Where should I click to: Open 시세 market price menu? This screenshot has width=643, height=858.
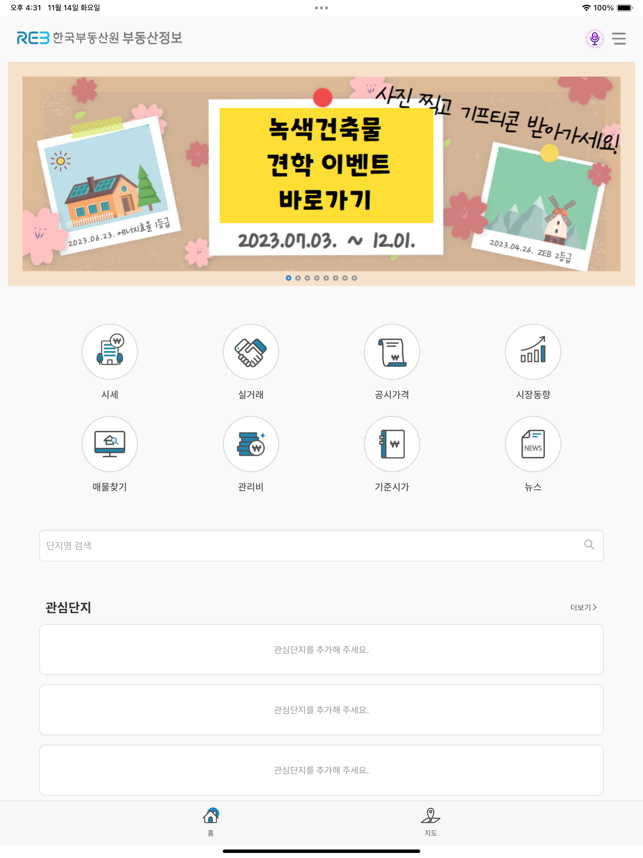[110, 352]
